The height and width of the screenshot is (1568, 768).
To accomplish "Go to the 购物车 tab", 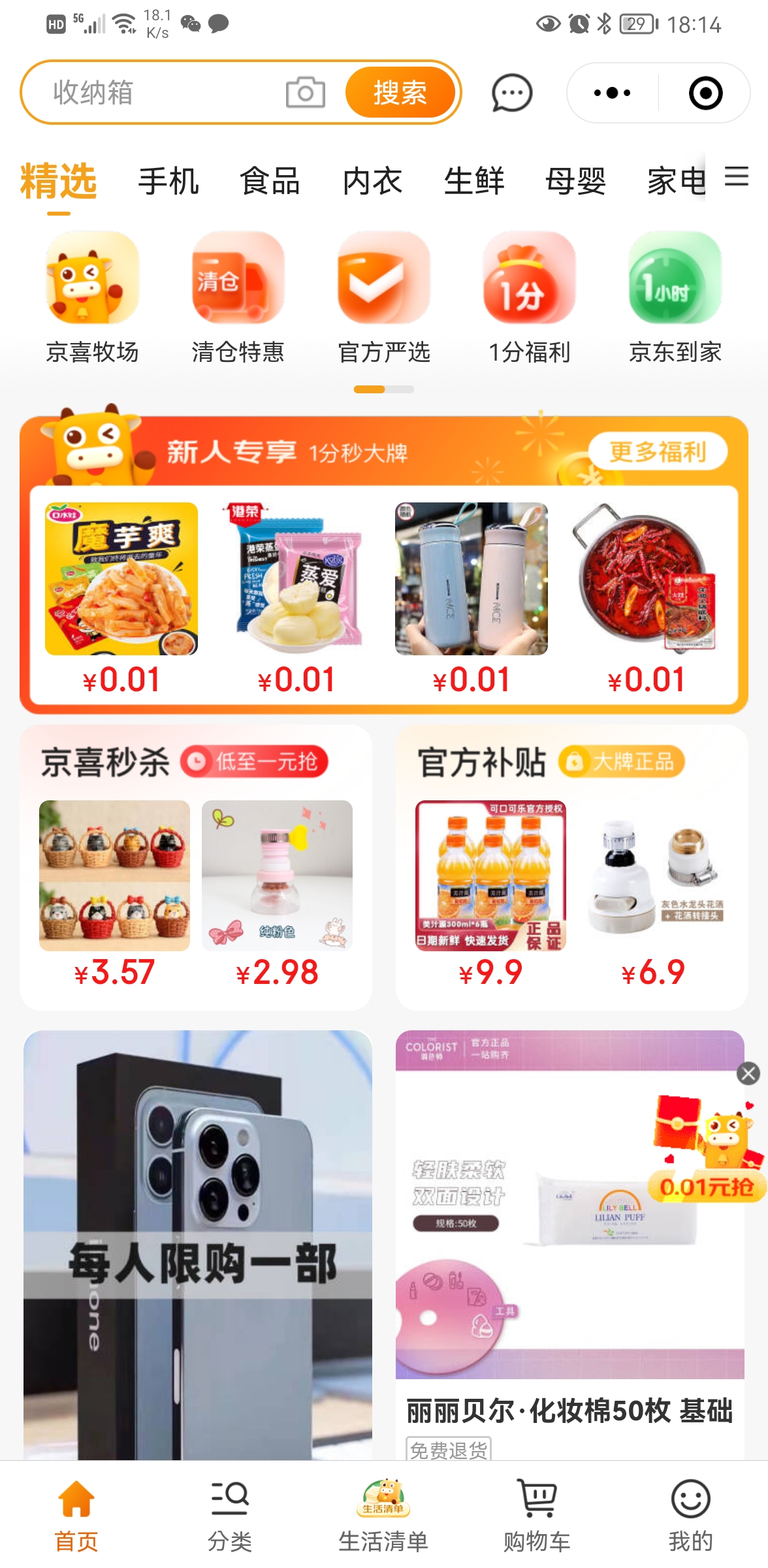I will tap(537, 1514).
